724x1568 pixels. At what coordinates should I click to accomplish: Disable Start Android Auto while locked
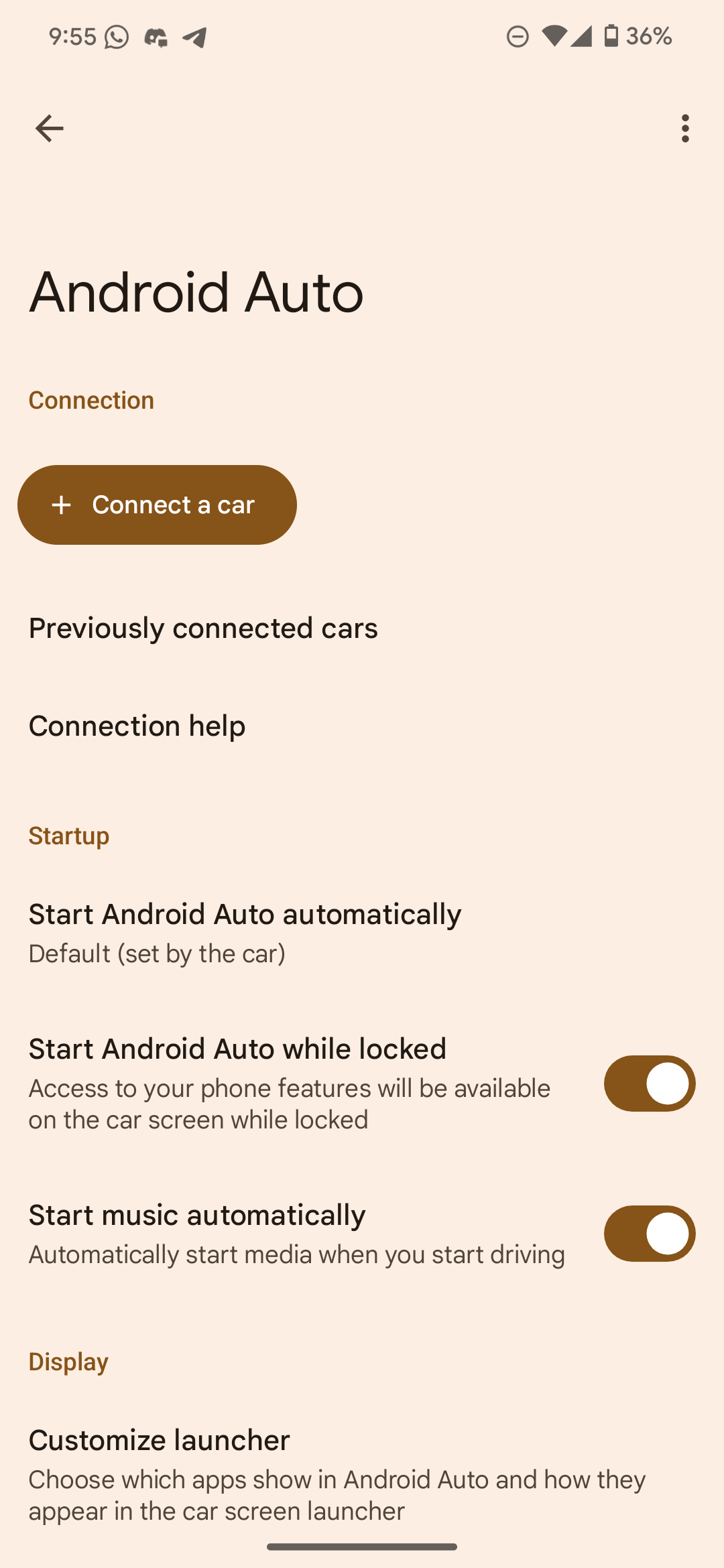[649, 1084]
